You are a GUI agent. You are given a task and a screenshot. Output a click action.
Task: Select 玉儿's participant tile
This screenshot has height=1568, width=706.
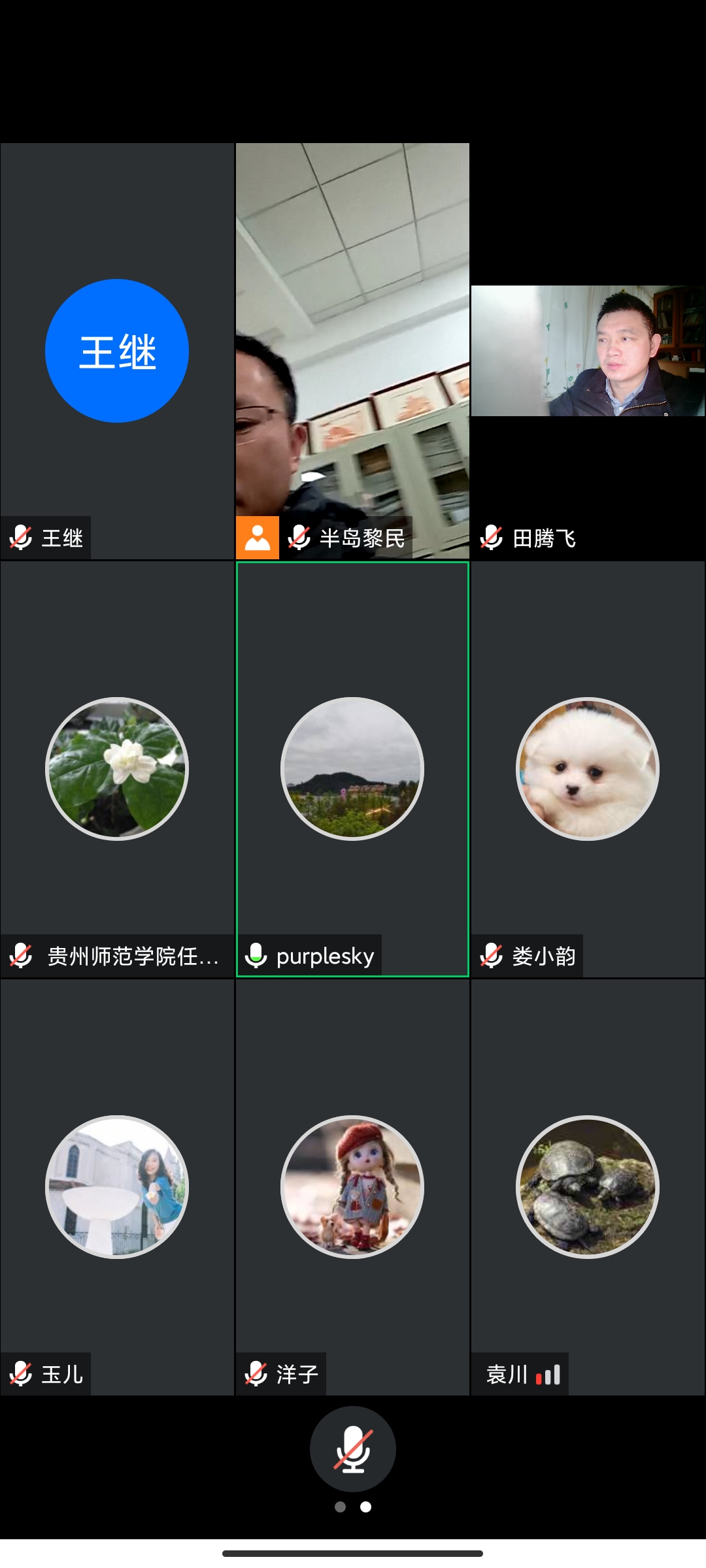coord(117,1187)
